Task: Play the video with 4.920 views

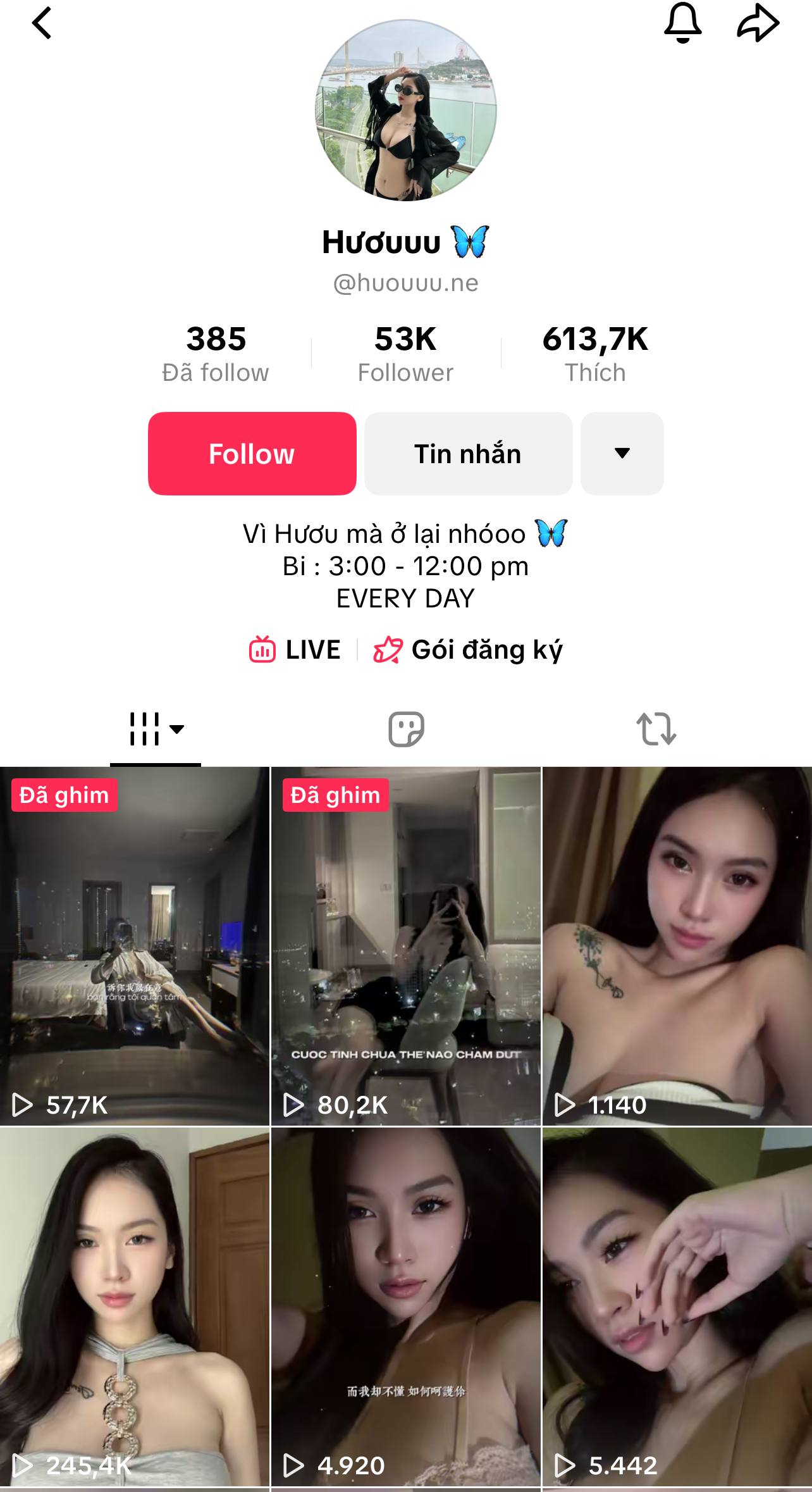Action: (x=406, y=1306)
